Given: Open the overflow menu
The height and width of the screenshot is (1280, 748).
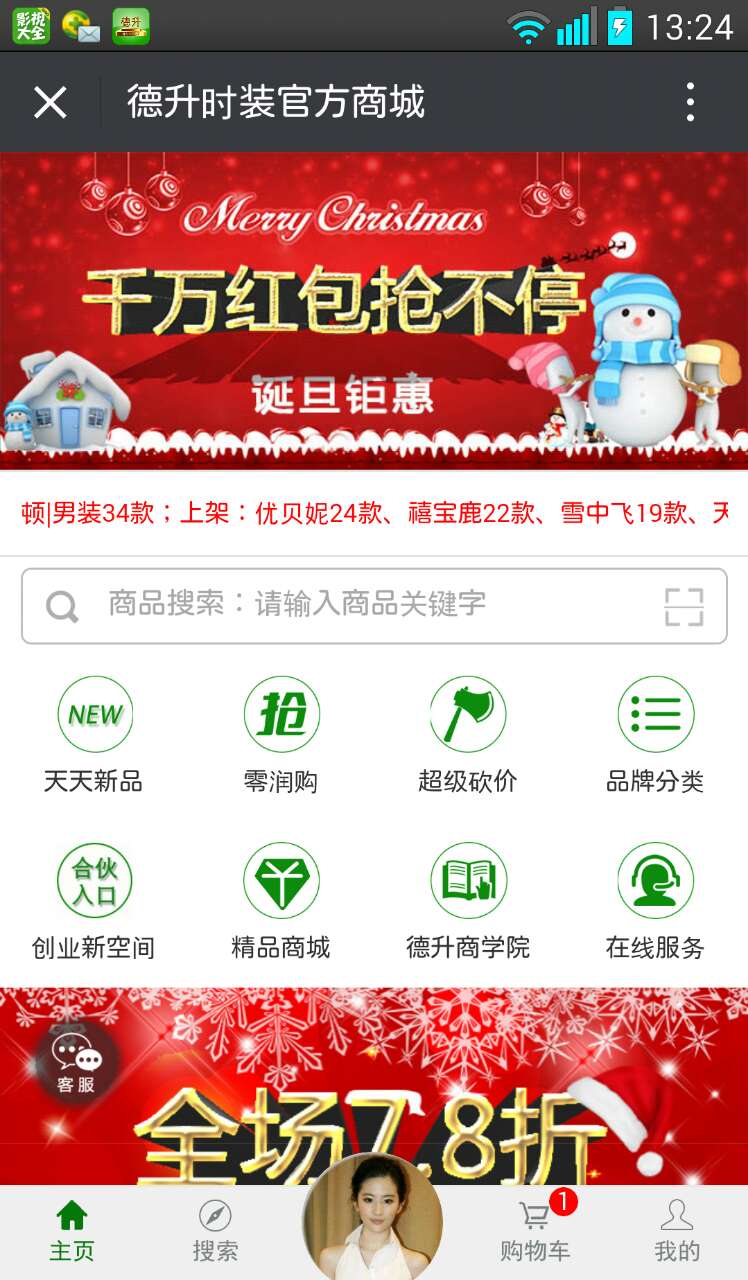Looking at the screenshot, I should pyautogui.click(x=690, y=102).
